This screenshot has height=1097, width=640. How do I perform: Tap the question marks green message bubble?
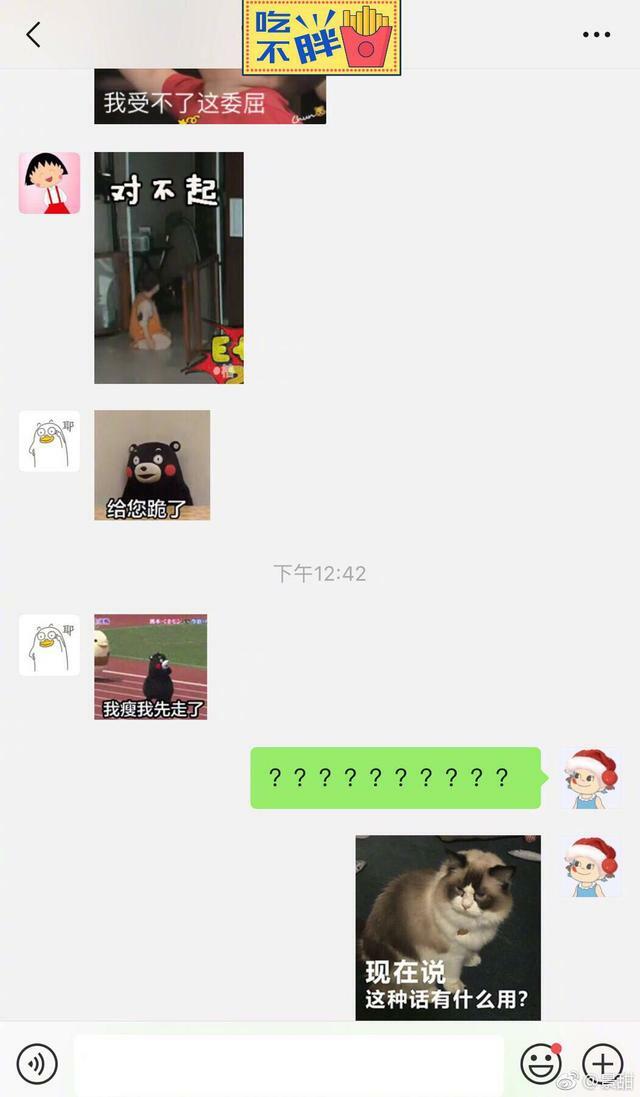395,778
